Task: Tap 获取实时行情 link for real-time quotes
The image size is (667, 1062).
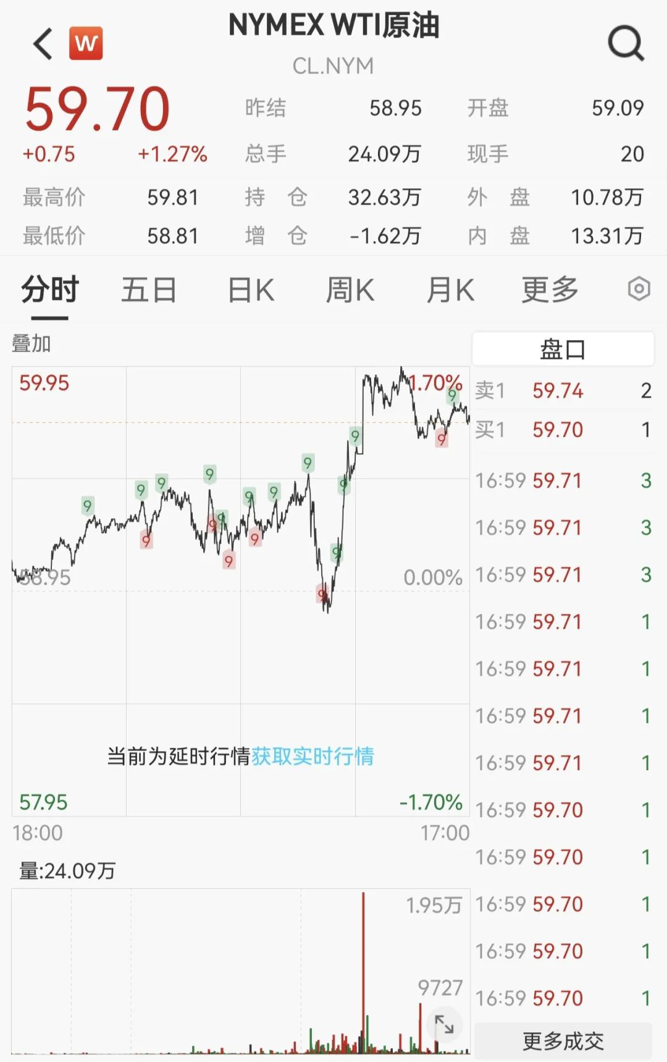Action: [312, 756]
